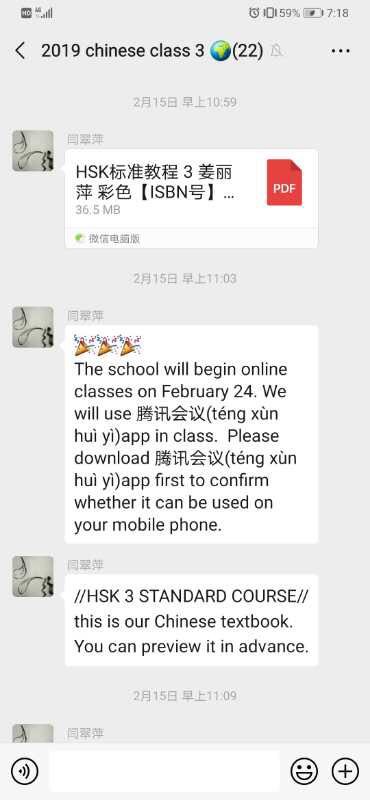
Task: Focus the message text field
Action: point(164,771)
